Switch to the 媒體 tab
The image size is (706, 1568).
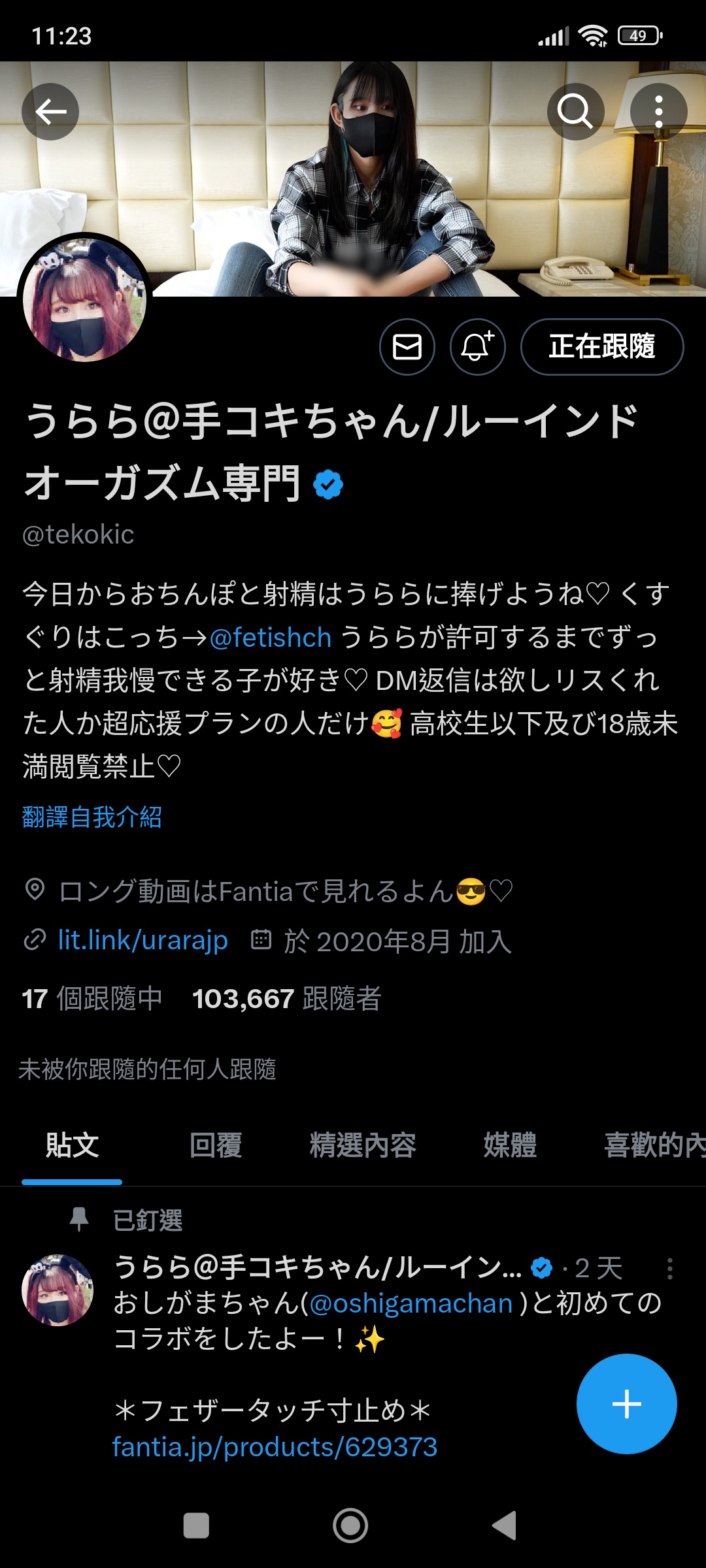pos(510,1145)
